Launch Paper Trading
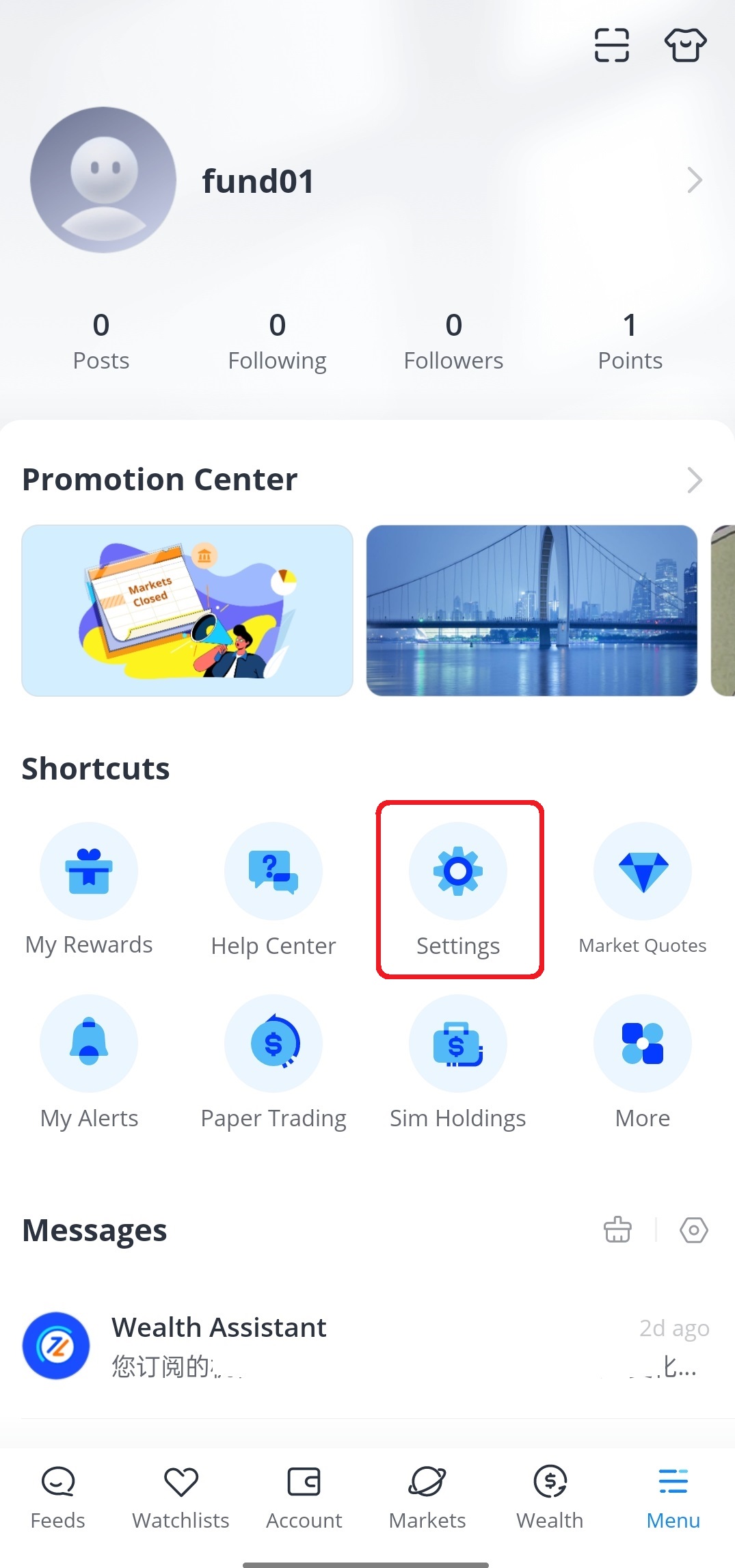 273,1061
